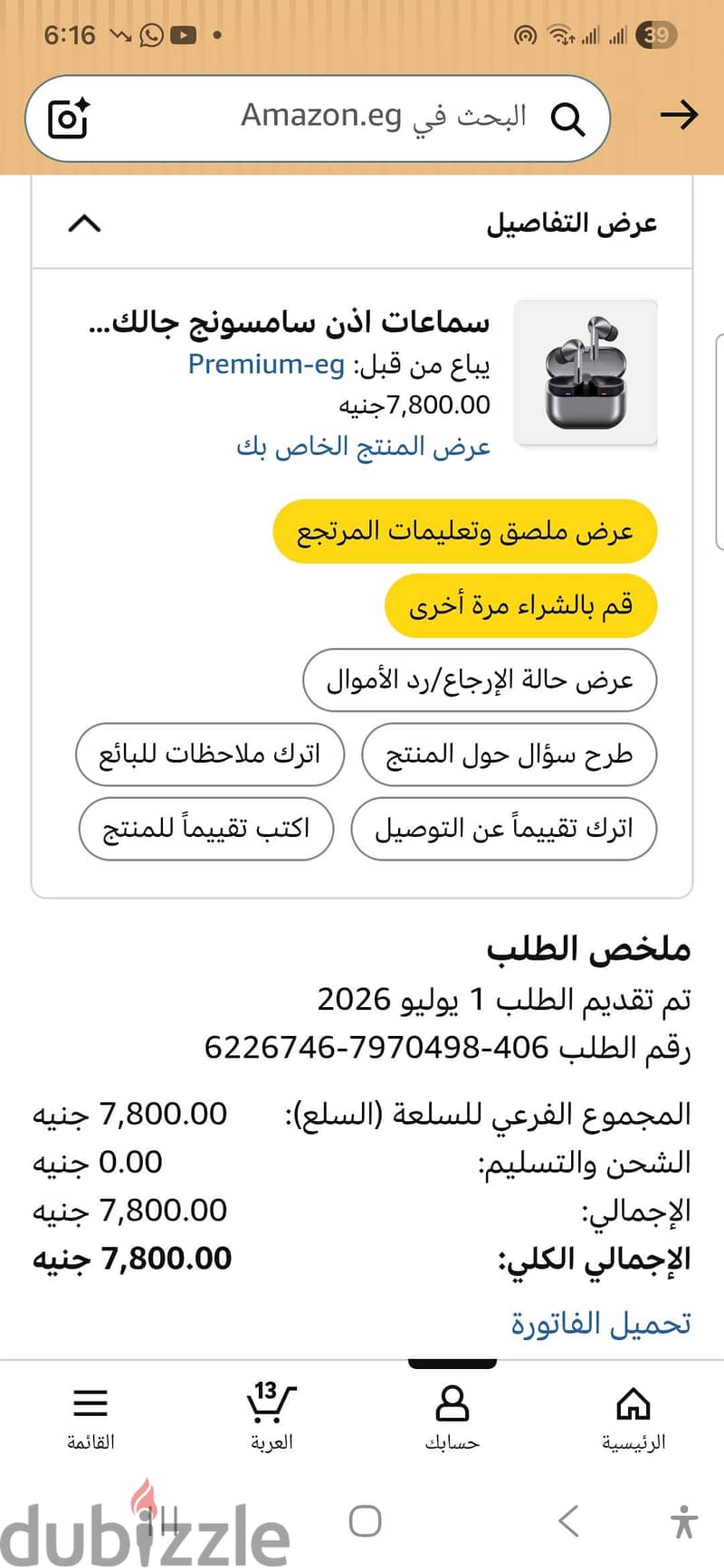Tap the arrow icon beside the search bar
724x1568 pixels.
(x=679, y=115)
